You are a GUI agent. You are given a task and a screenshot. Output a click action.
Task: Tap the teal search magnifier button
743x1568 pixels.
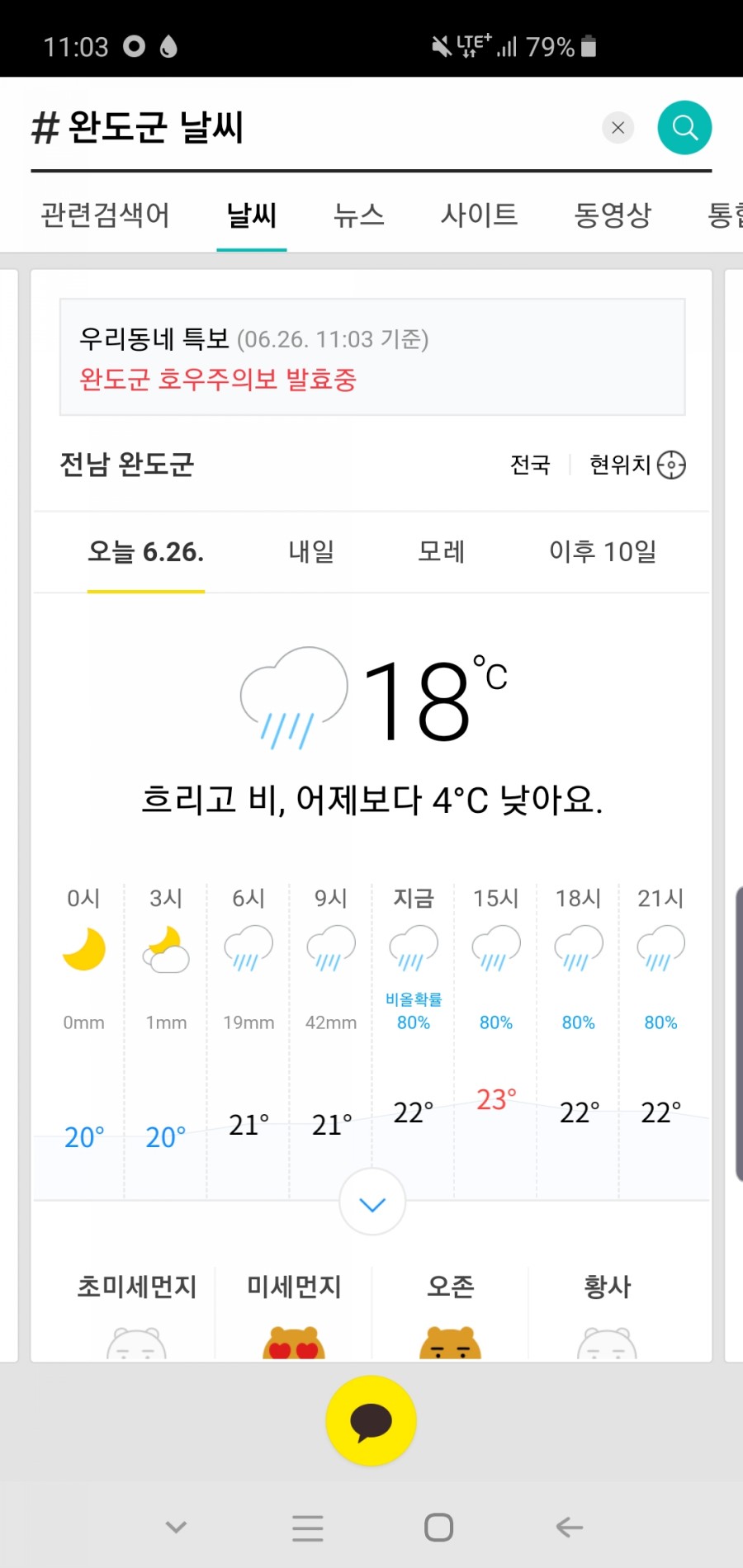tap(684, 128)
